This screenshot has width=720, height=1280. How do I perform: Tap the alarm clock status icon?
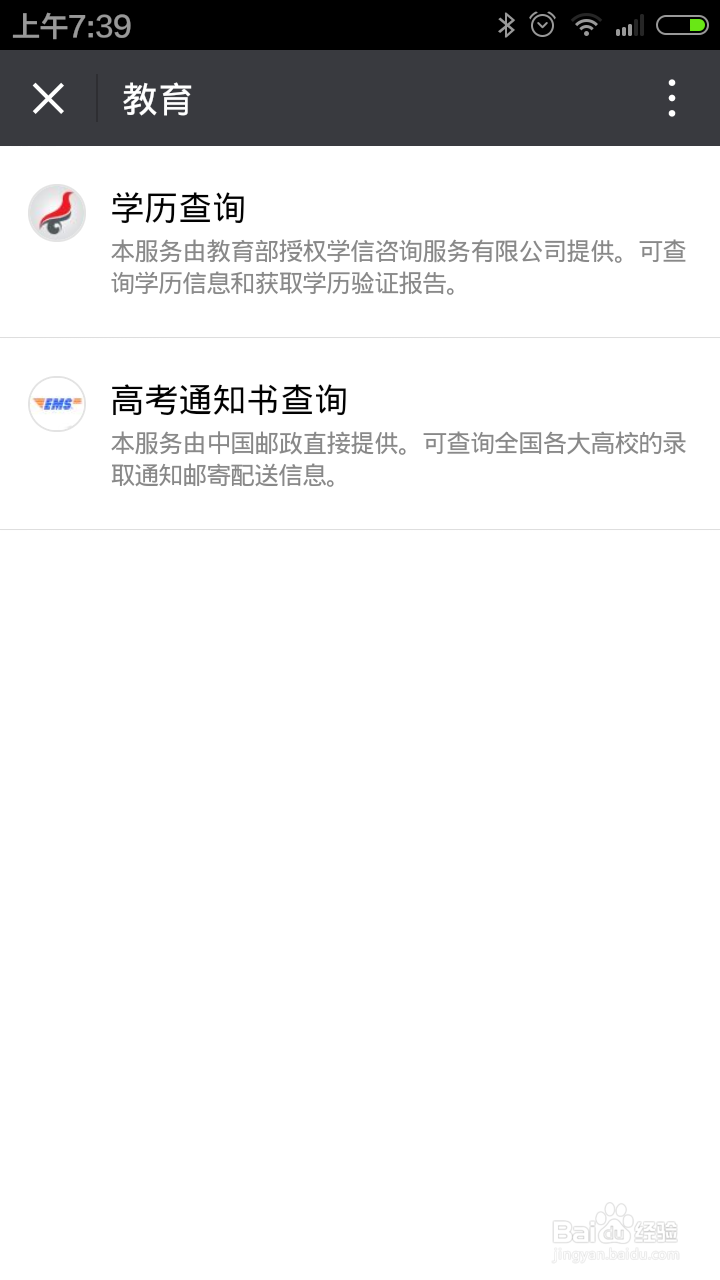click(541, 23)
